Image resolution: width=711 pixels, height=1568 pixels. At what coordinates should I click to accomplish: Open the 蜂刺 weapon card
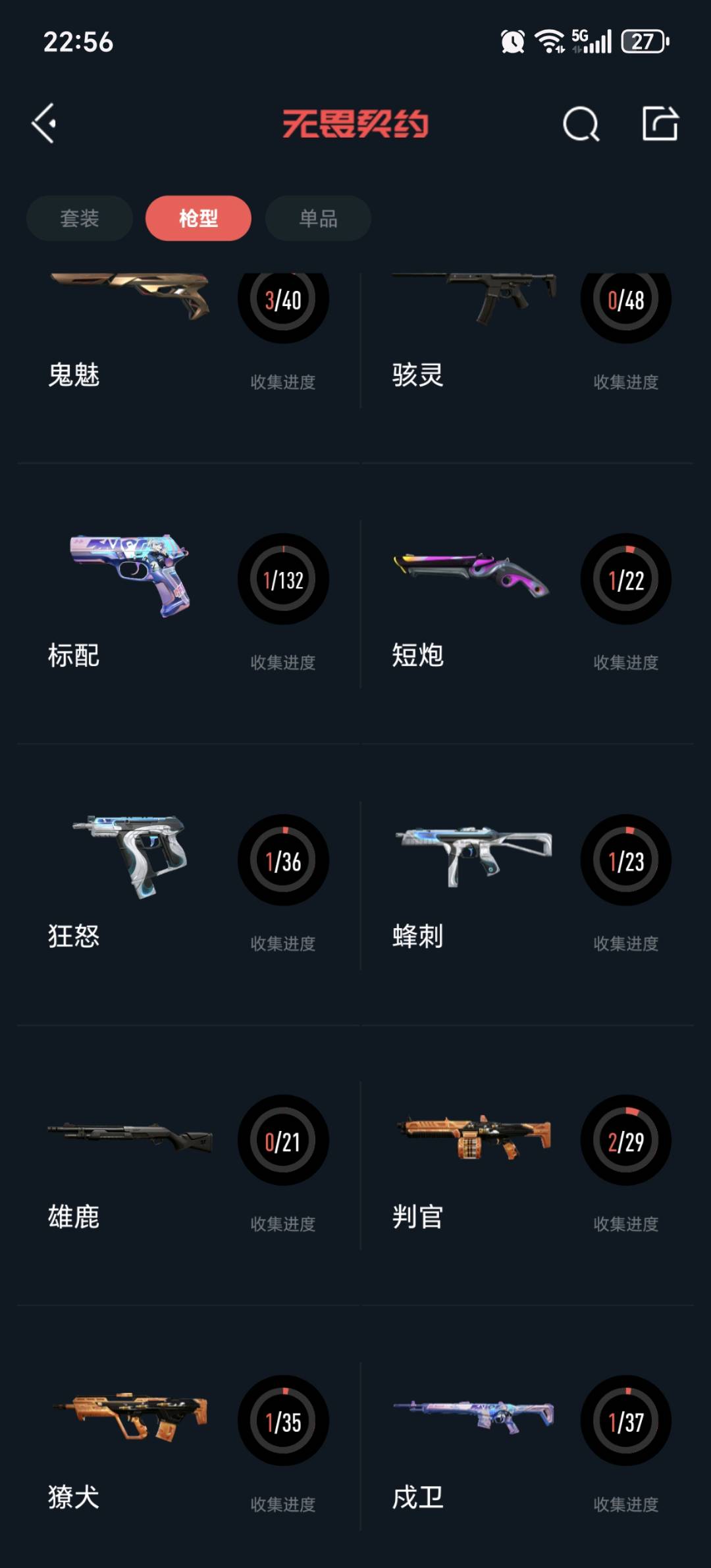pyautogui.click(x=527, y=883)
